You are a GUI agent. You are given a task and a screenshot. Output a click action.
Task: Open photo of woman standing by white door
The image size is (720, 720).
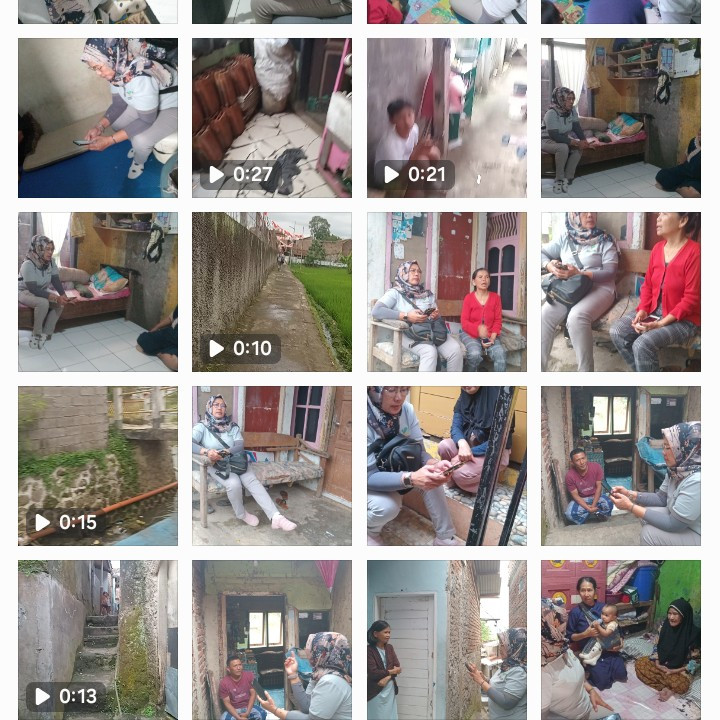click(446, 640)
